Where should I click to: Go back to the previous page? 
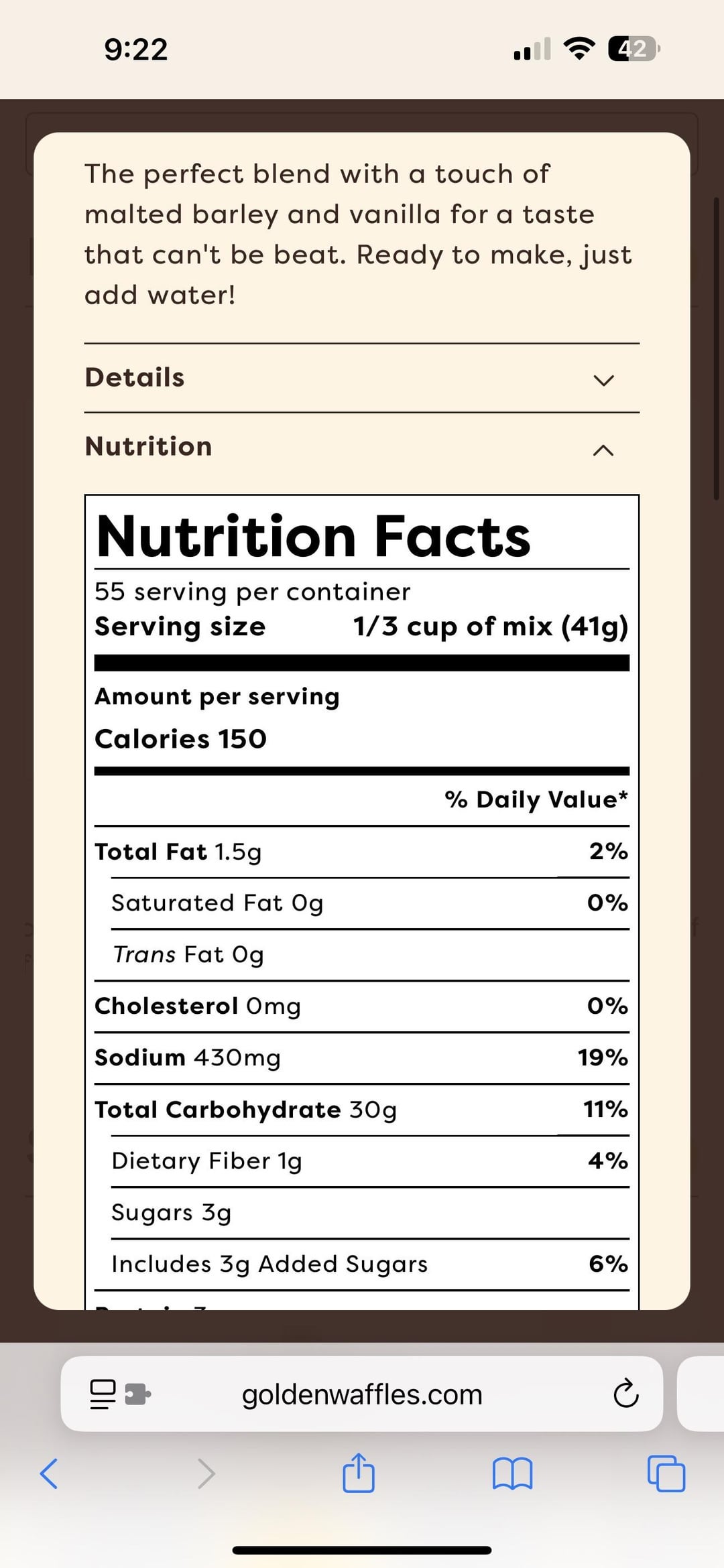49,1474
